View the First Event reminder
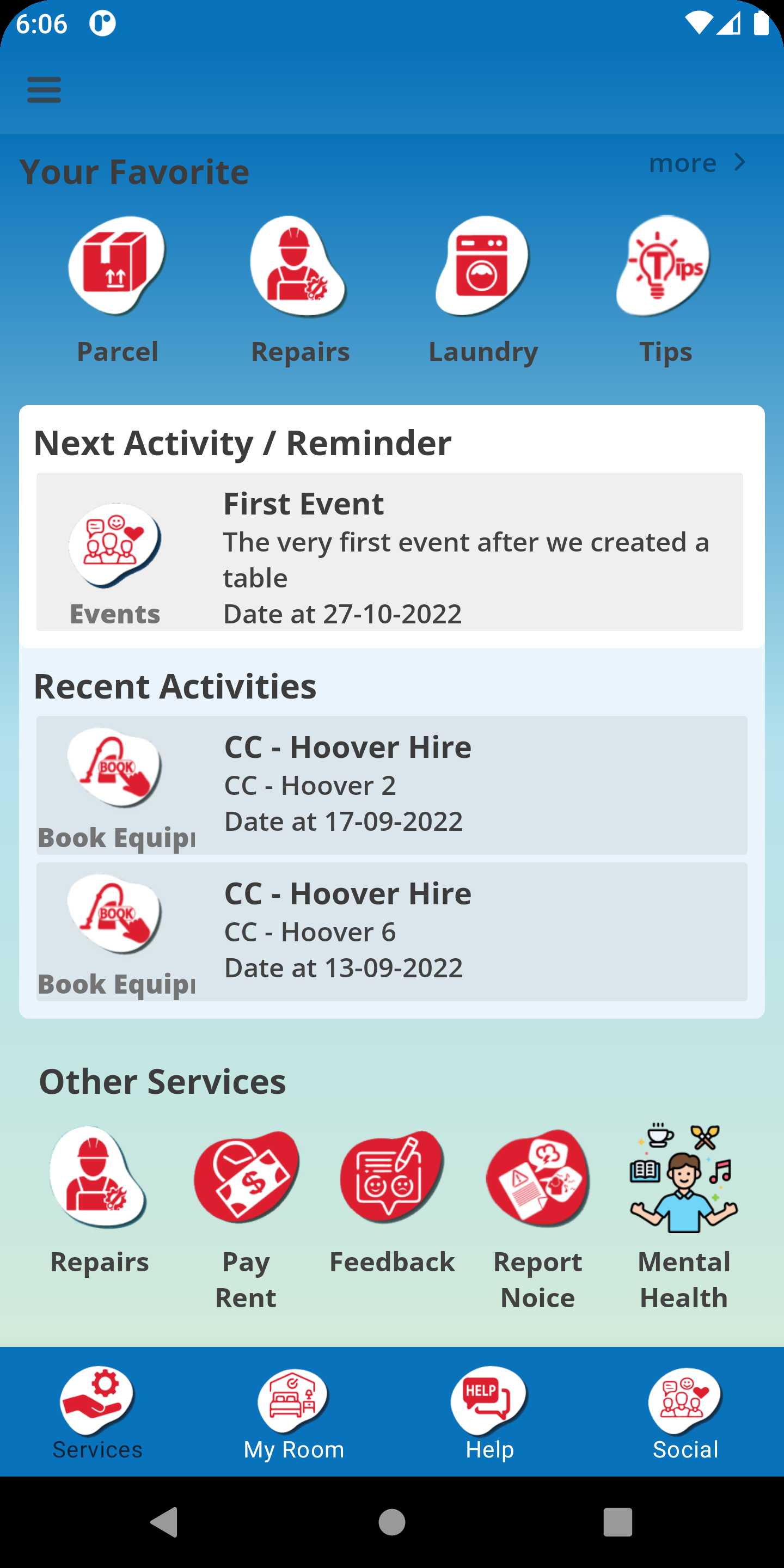 click(x=390, y=552)
